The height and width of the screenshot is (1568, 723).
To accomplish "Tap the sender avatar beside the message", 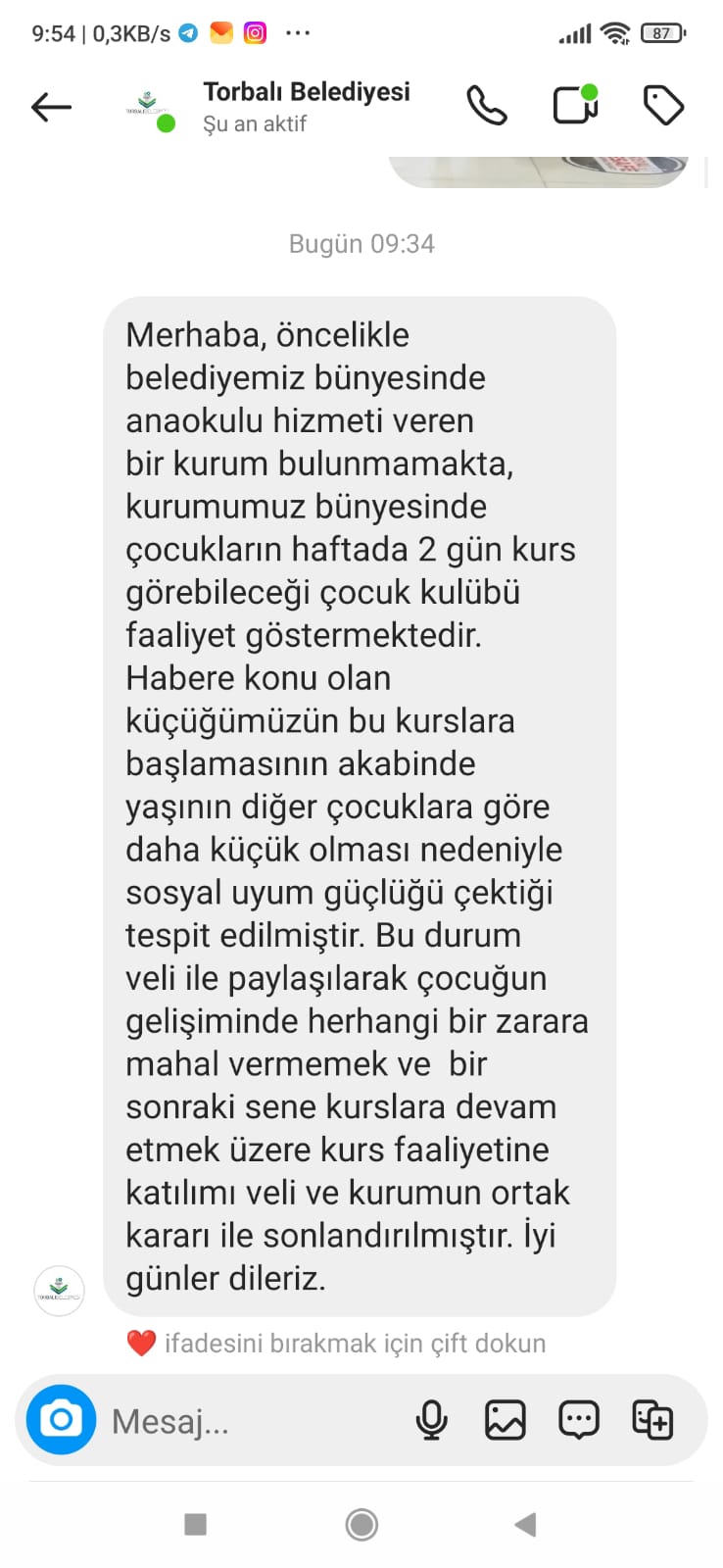I will coord(59,1290).
